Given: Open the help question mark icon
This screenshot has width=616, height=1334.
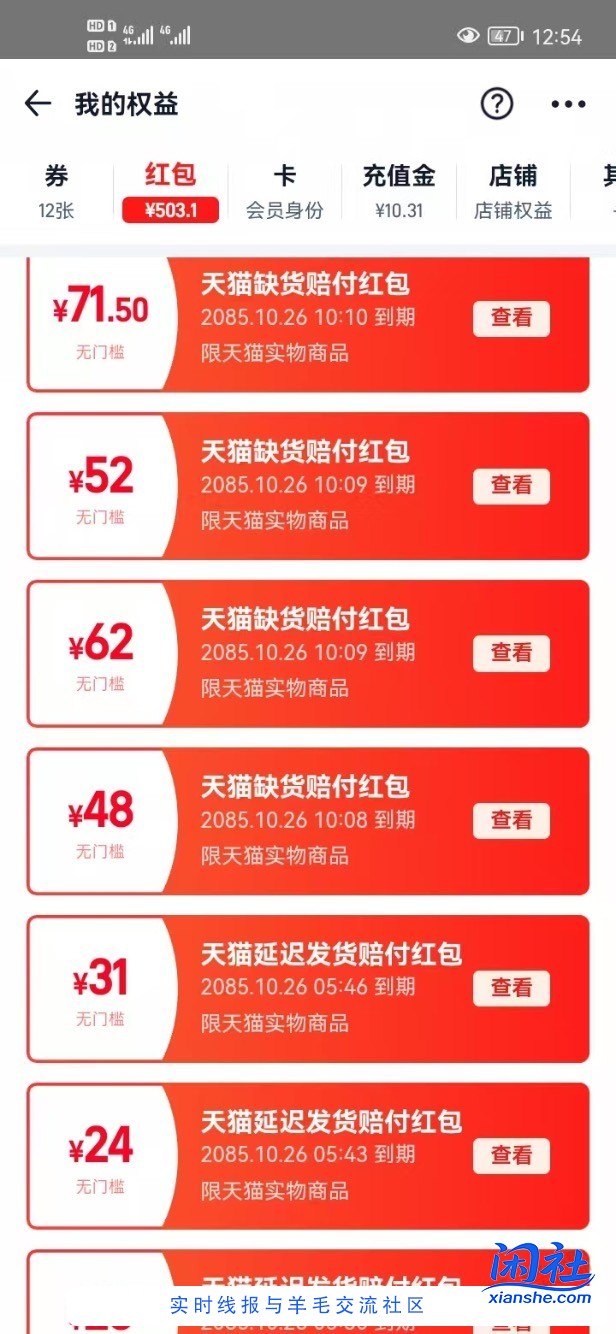Looking at the screenshot, I should coord(497,104).
